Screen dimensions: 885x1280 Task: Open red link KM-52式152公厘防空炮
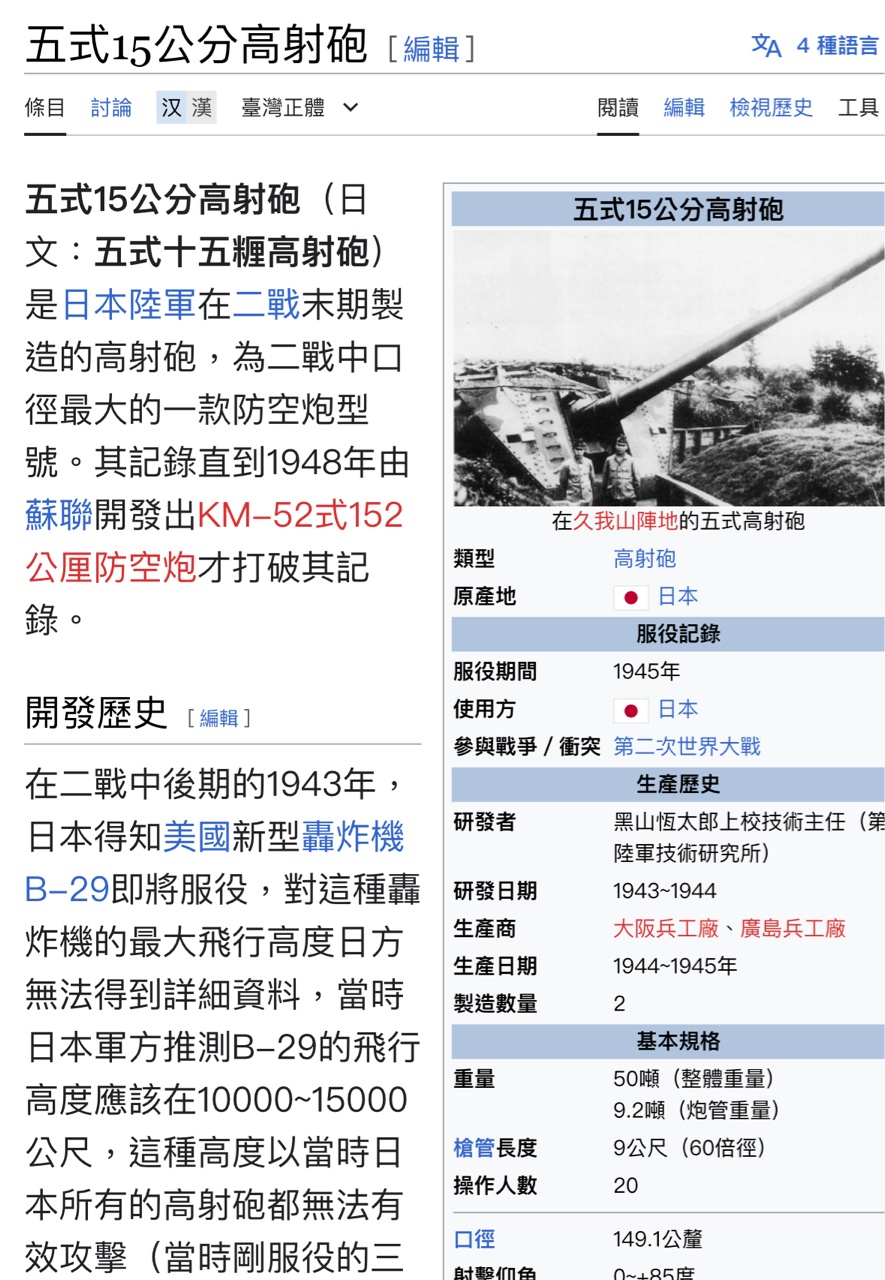pyautogui.click(x=300, y=514)
